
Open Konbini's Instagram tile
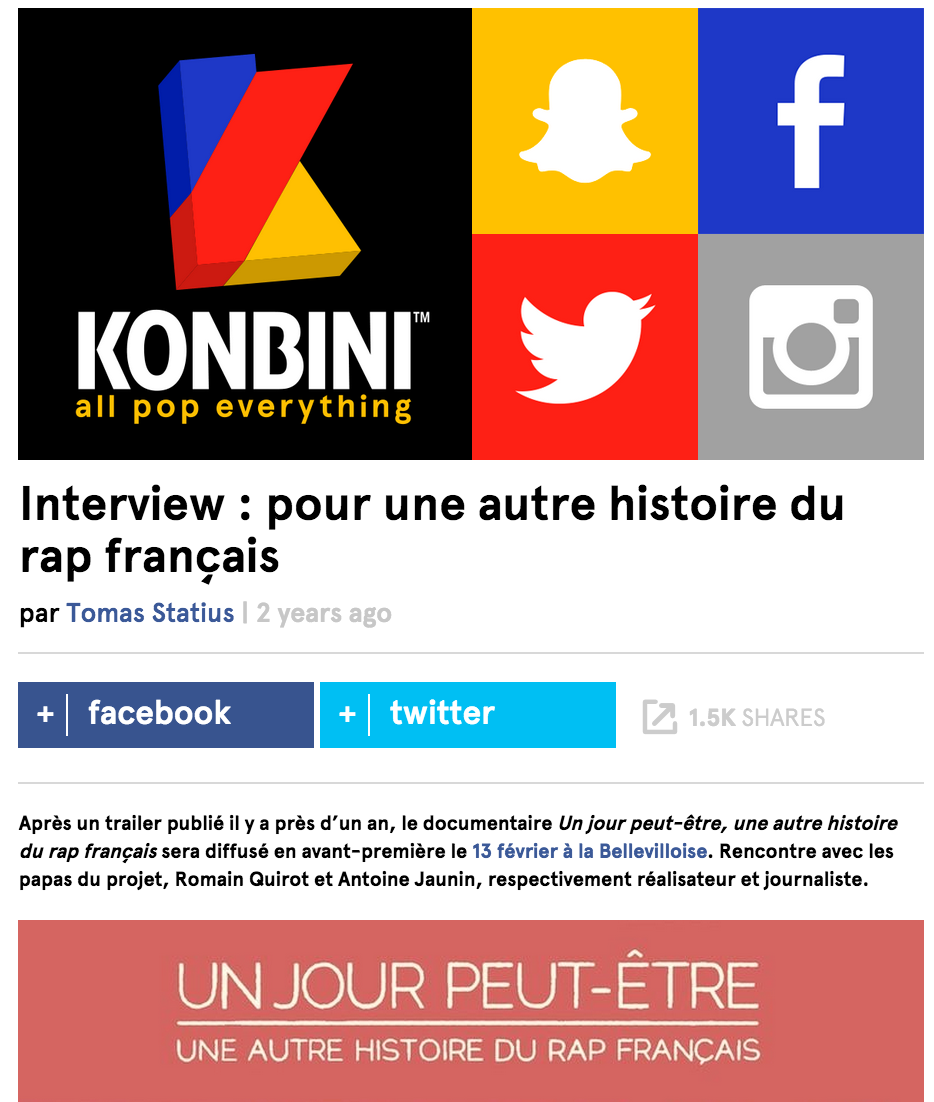point(810,347)
